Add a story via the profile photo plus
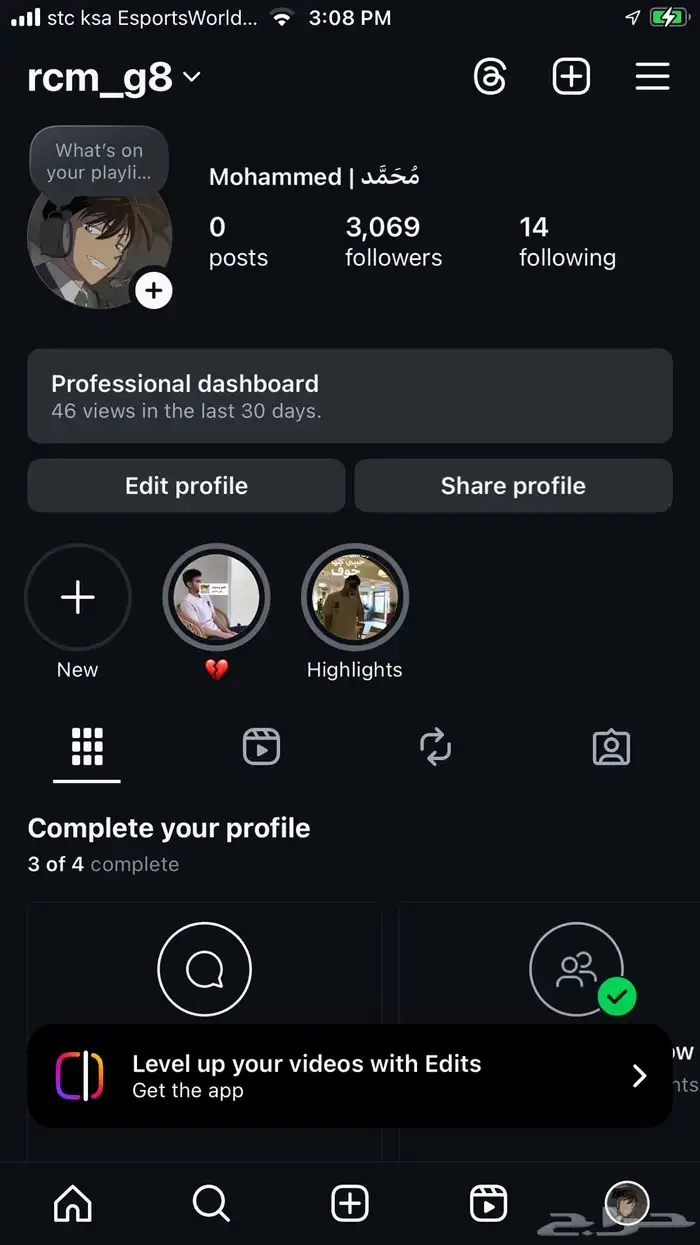Image resolution: width=700 pixels, height=1245 pixels. click(x=153, y=291)
